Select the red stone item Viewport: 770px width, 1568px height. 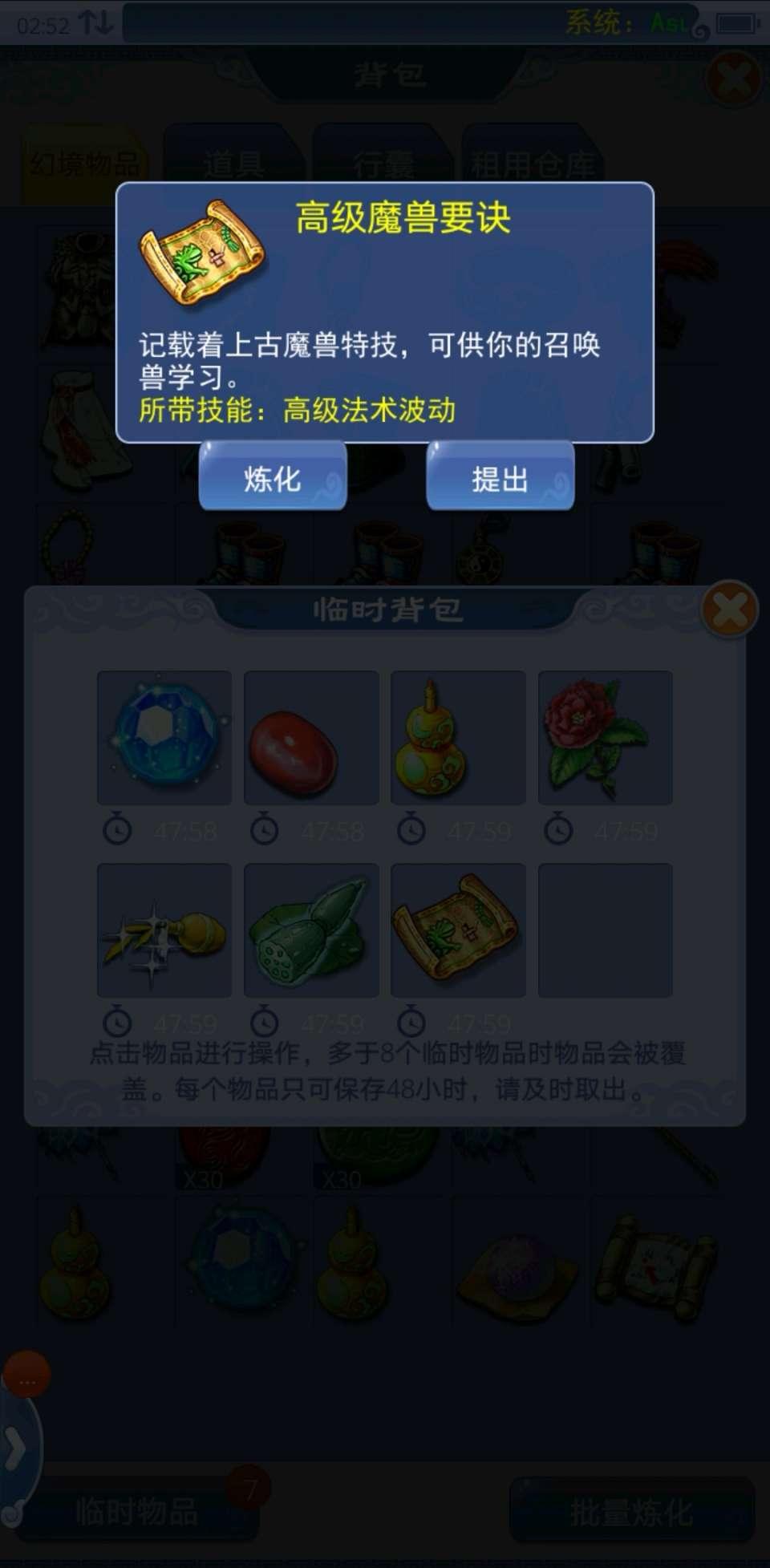pyautogui.click(x=311, y=737)
